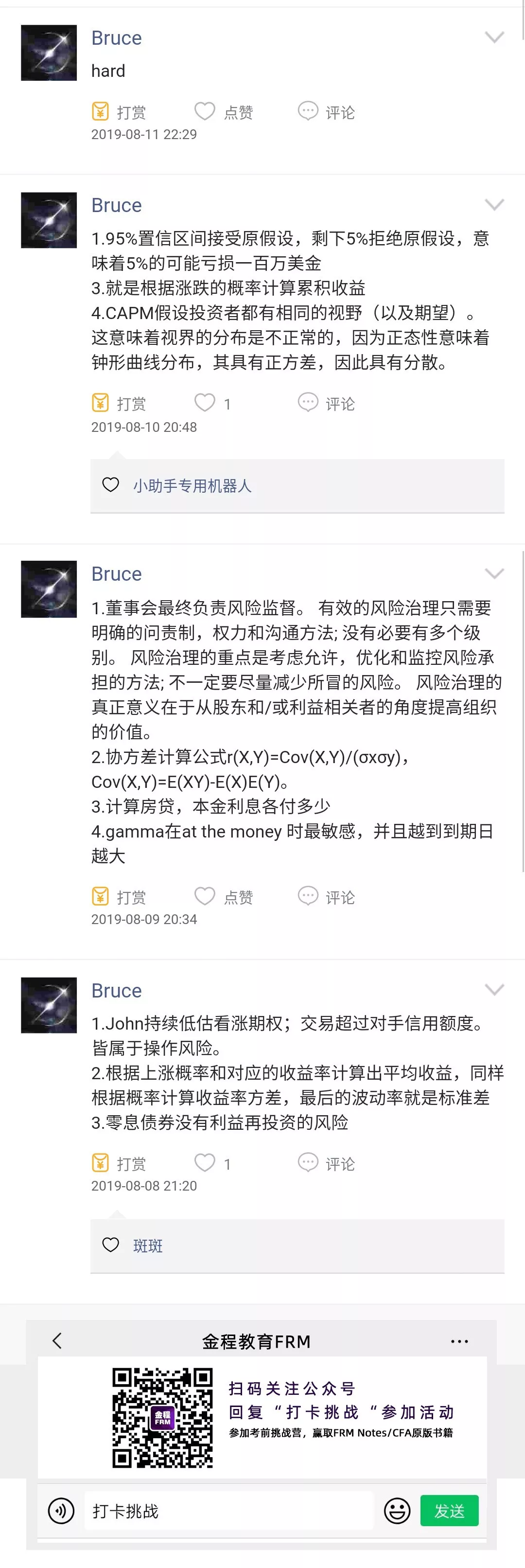Reward the 2019-08-08 post

click(x=119, y=1163)
